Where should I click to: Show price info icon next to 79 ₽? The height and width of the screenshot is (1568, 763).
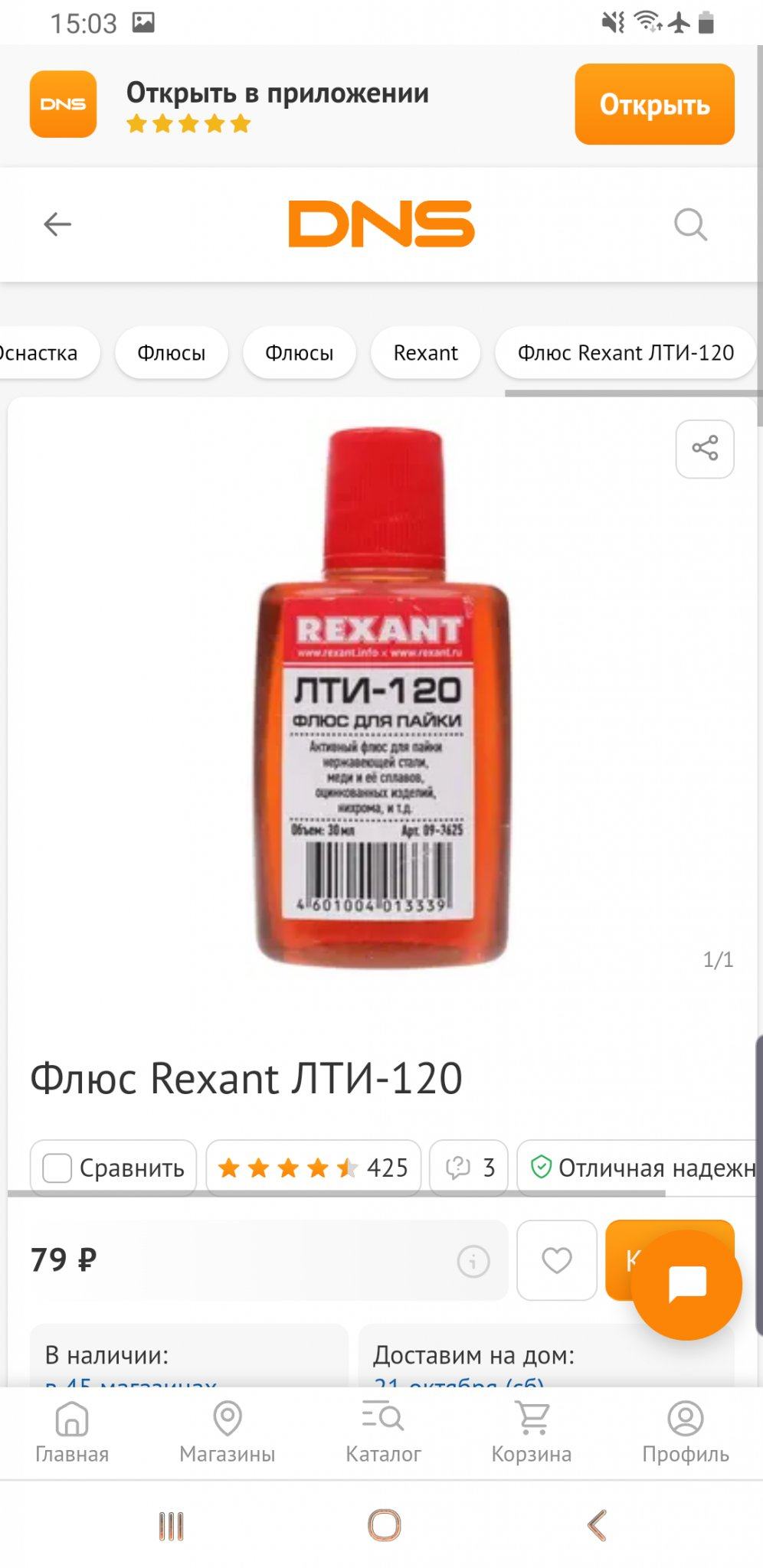(473, 1260)
